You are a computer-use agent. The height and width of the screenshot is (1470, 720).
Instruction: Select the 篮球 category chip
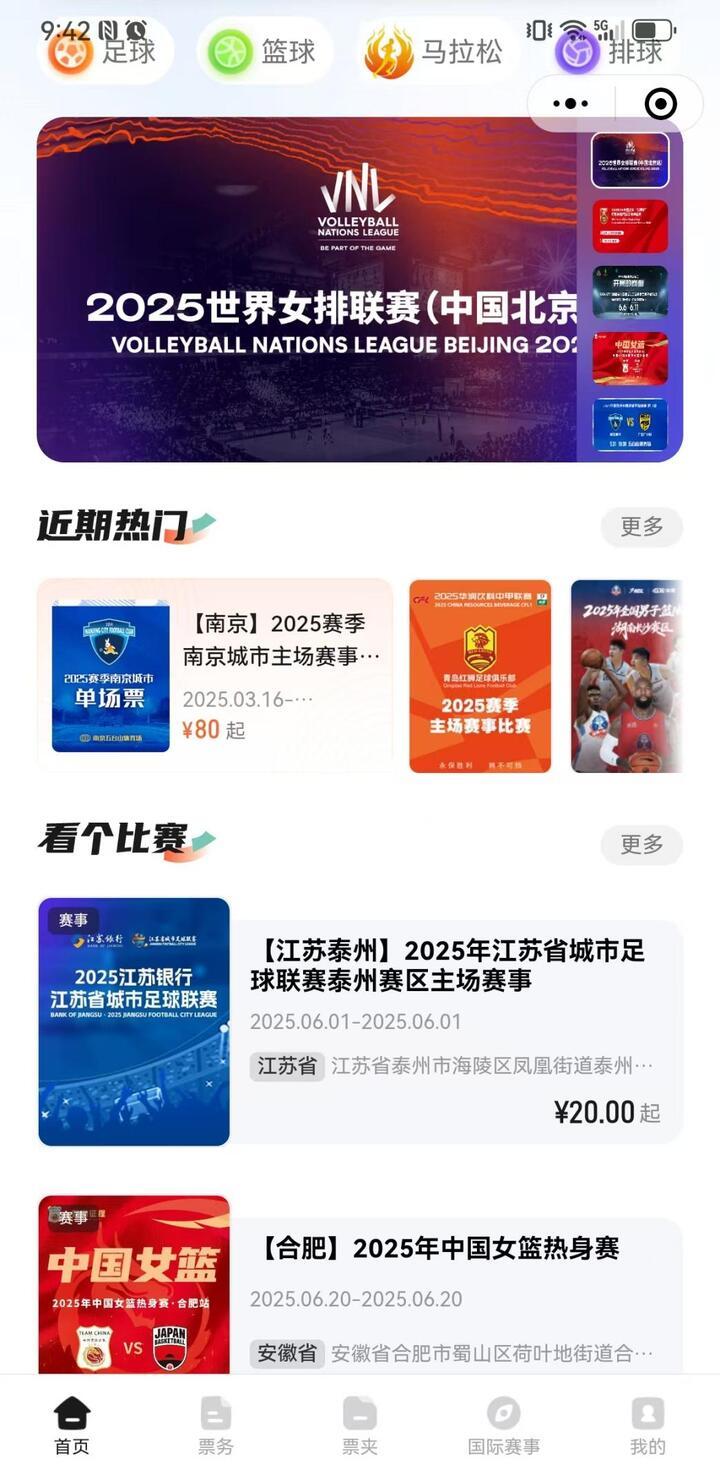click(x=264, y=51)
